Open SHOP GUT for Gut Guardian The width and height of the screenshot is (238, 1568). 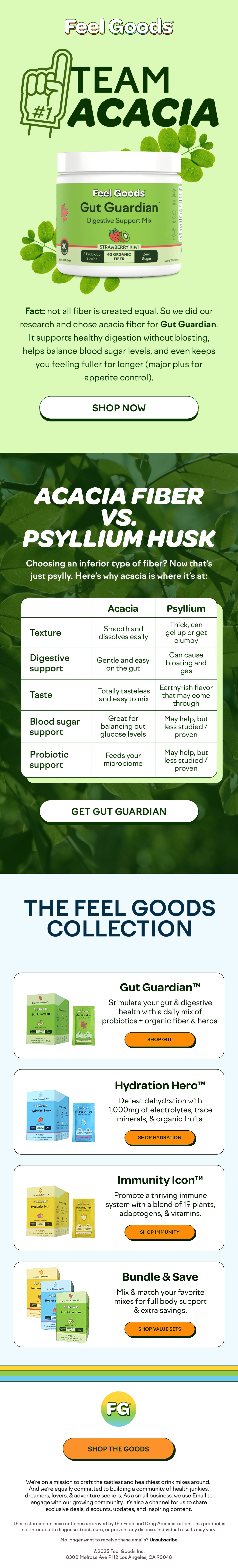click(159, 1040)
